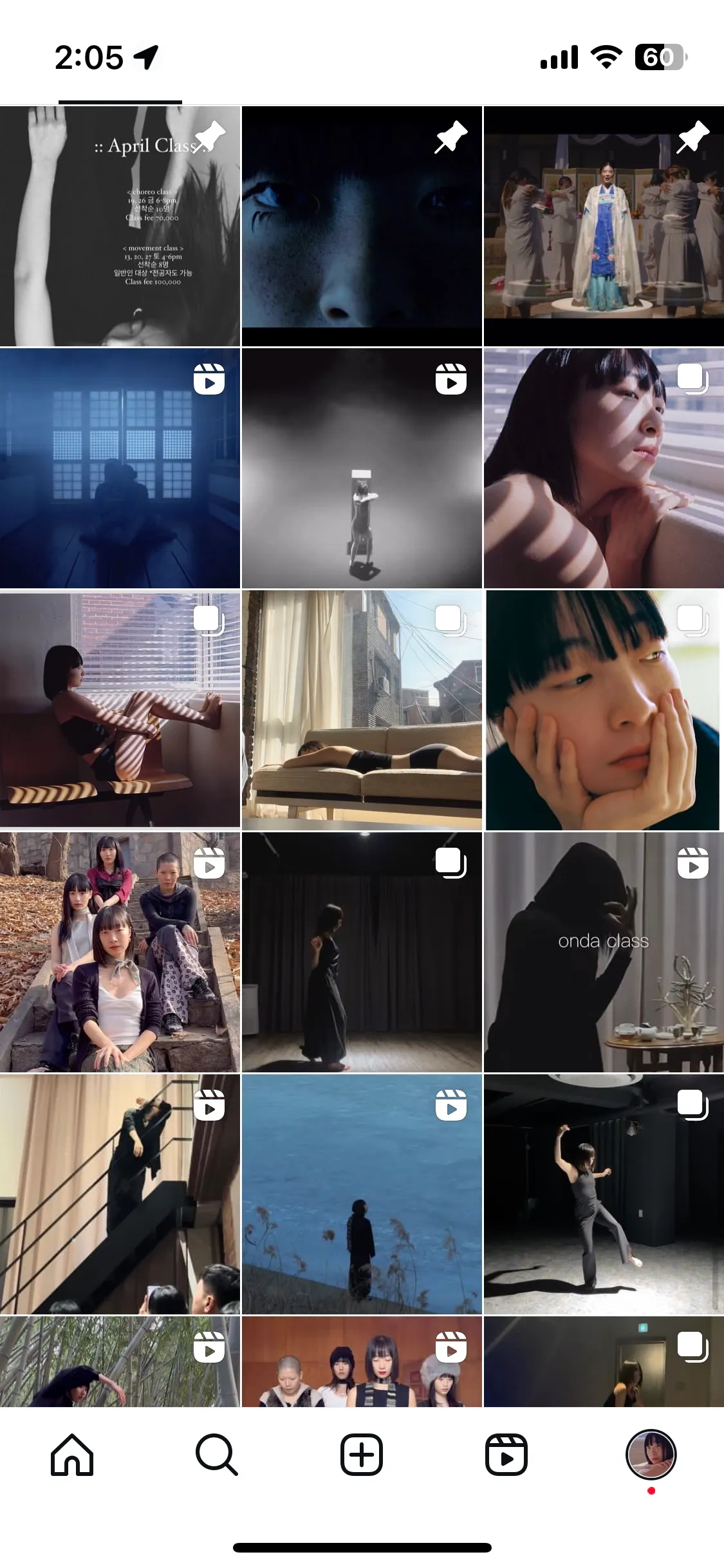Play the reel with the blue lattice window
This screenshot has width=724, height=1568.
click(120, 469)
